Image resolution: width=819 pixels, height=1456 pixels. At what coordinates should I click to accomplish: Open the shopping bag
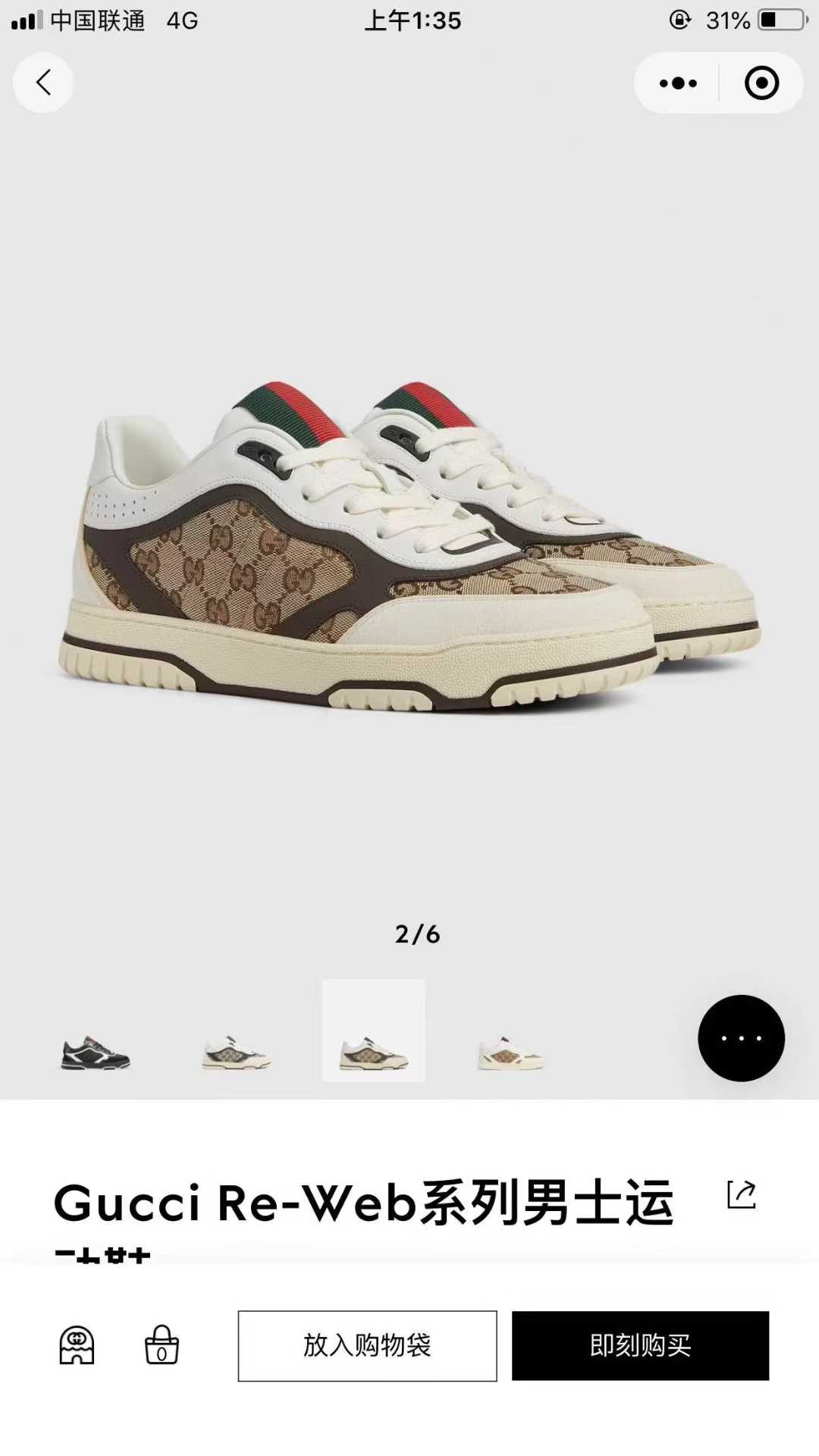(162, 1345)
